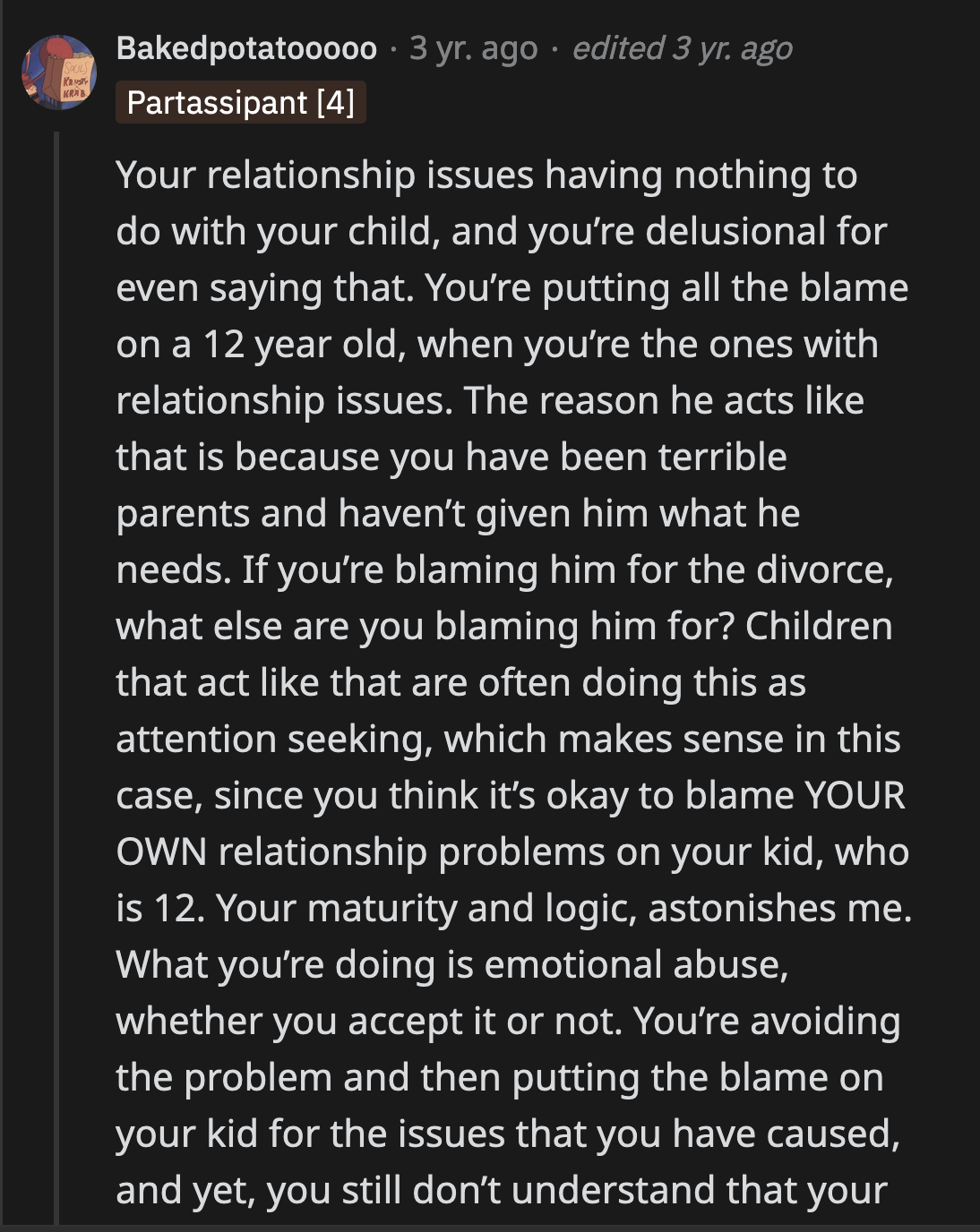Select the flair label next to username
Screen dimensions: 980x1232
(239, 102)
